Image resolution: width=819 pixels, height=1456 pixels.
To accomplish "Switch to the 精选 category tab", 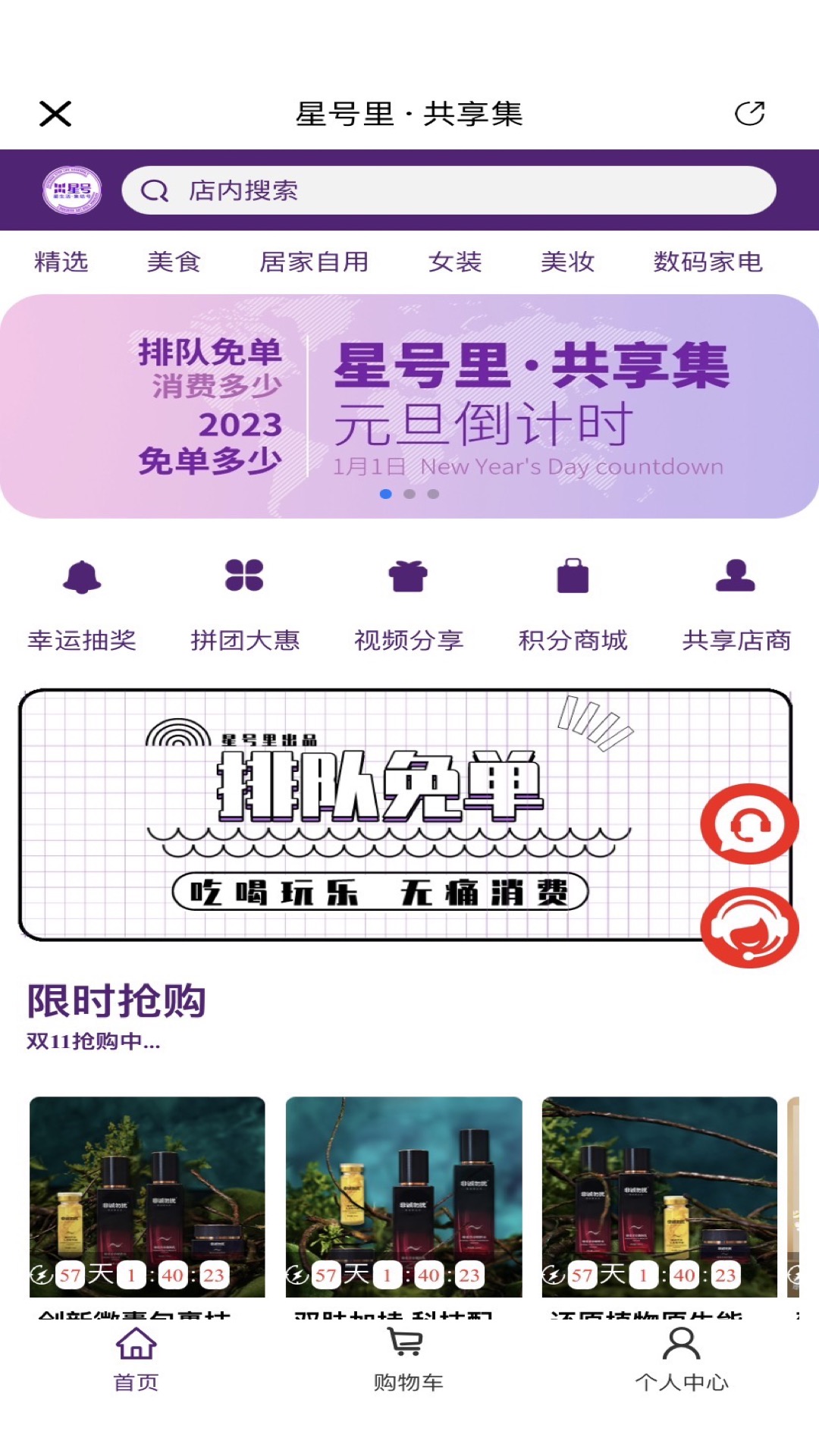I will 61,262.
